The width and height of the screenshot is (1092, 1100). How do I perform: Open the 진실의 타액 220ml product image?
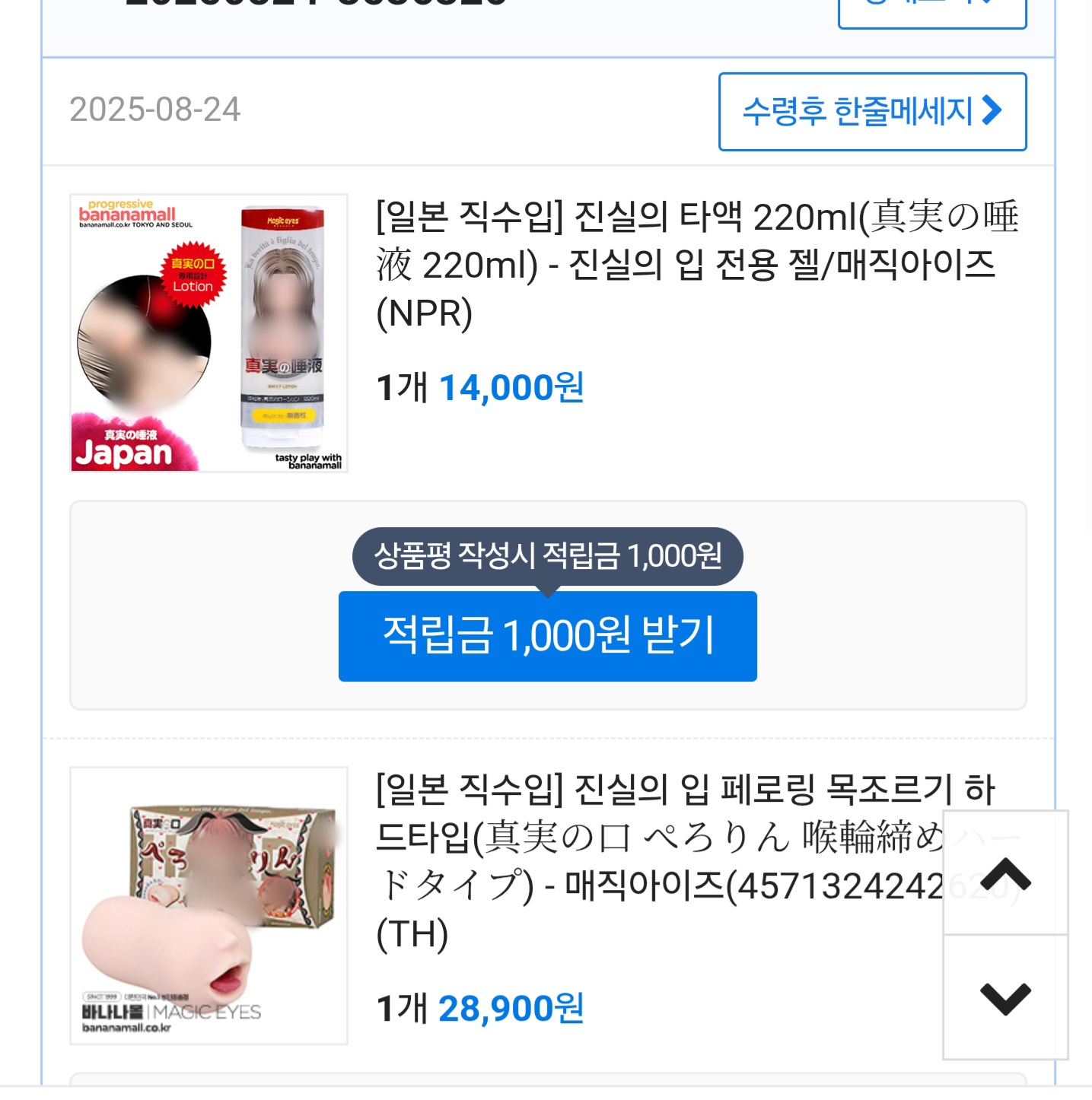coord(209,333)
